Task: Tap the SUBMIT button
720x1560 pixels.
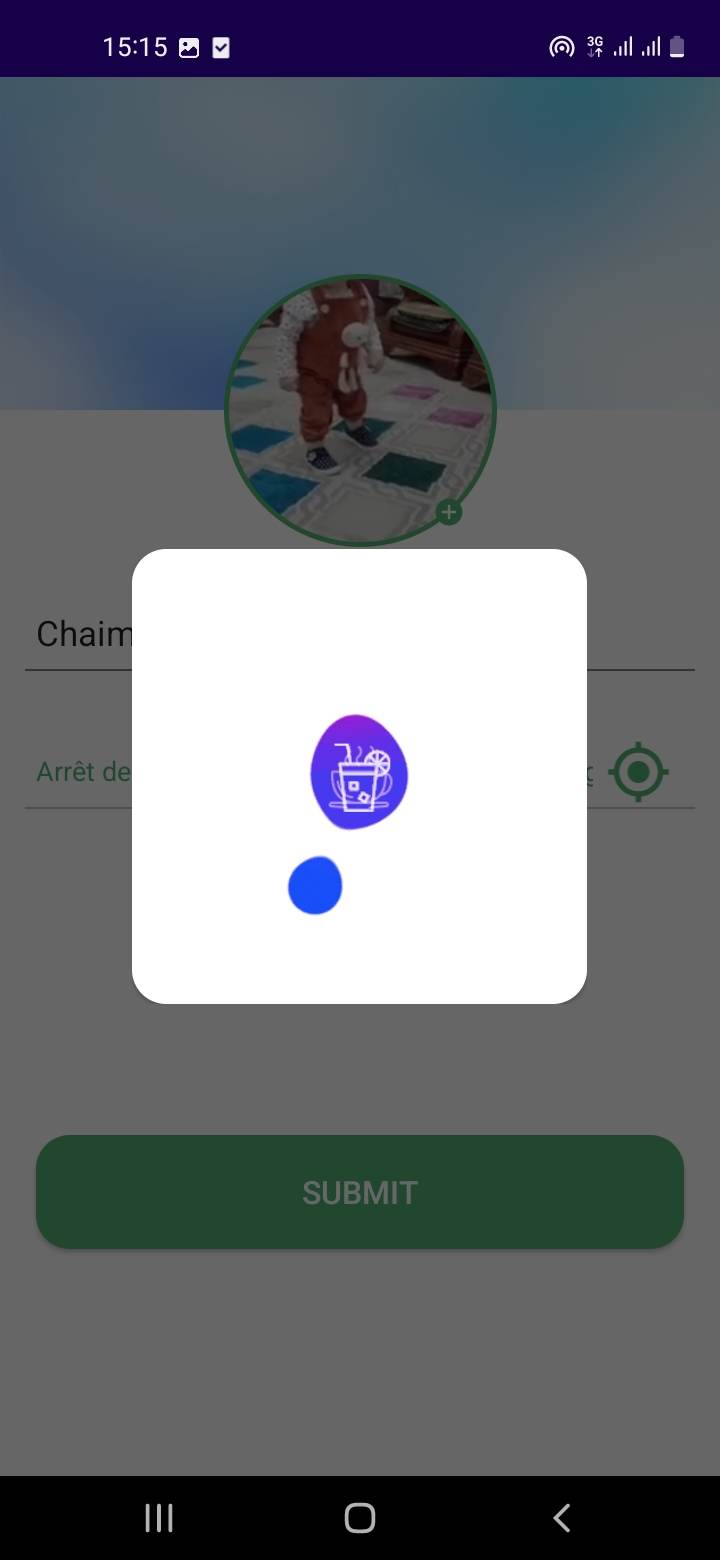Action: pyautogui.click(x=360, y=1191)
